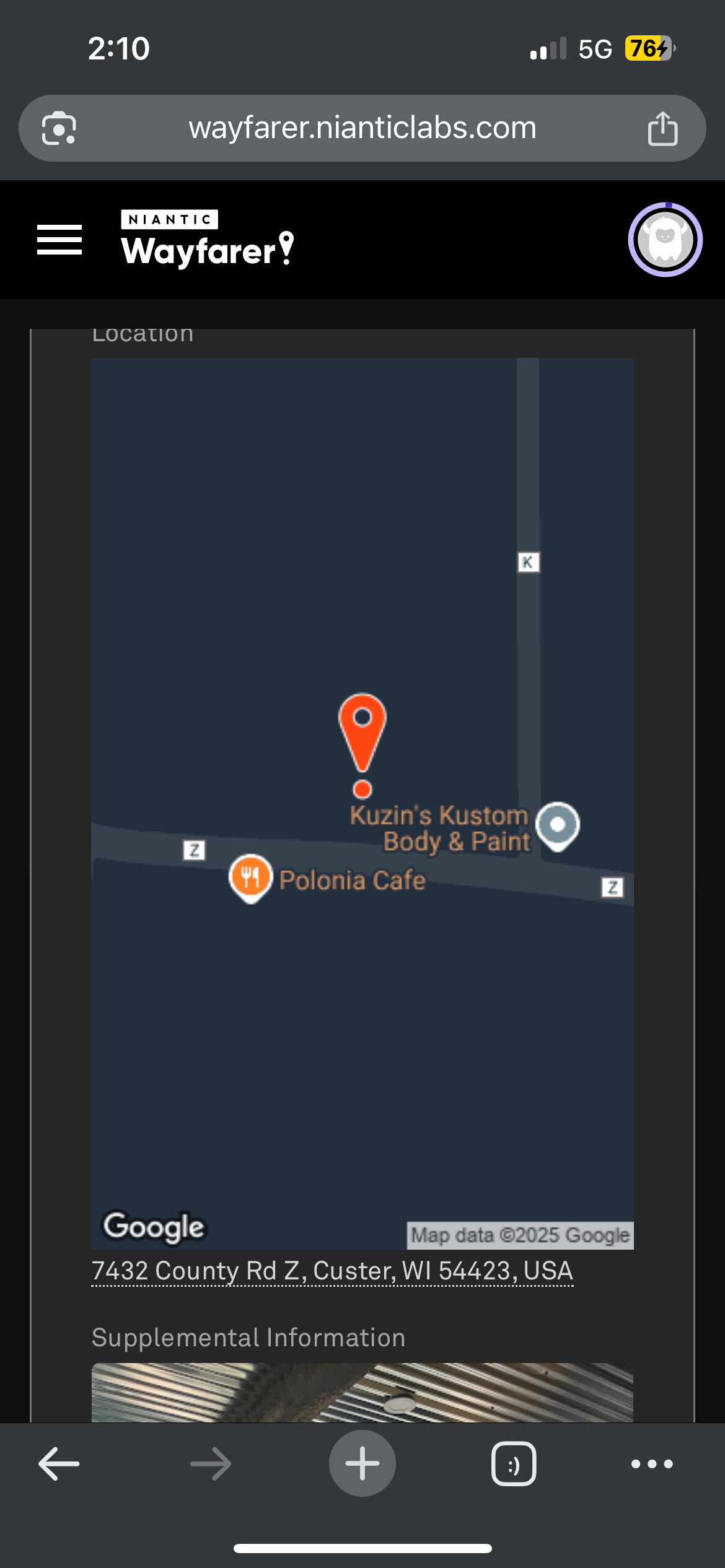725x1568 pixels.
Task: Tap the wayfarer.nianticlabs.com address bar
Action: pos(362,128)
